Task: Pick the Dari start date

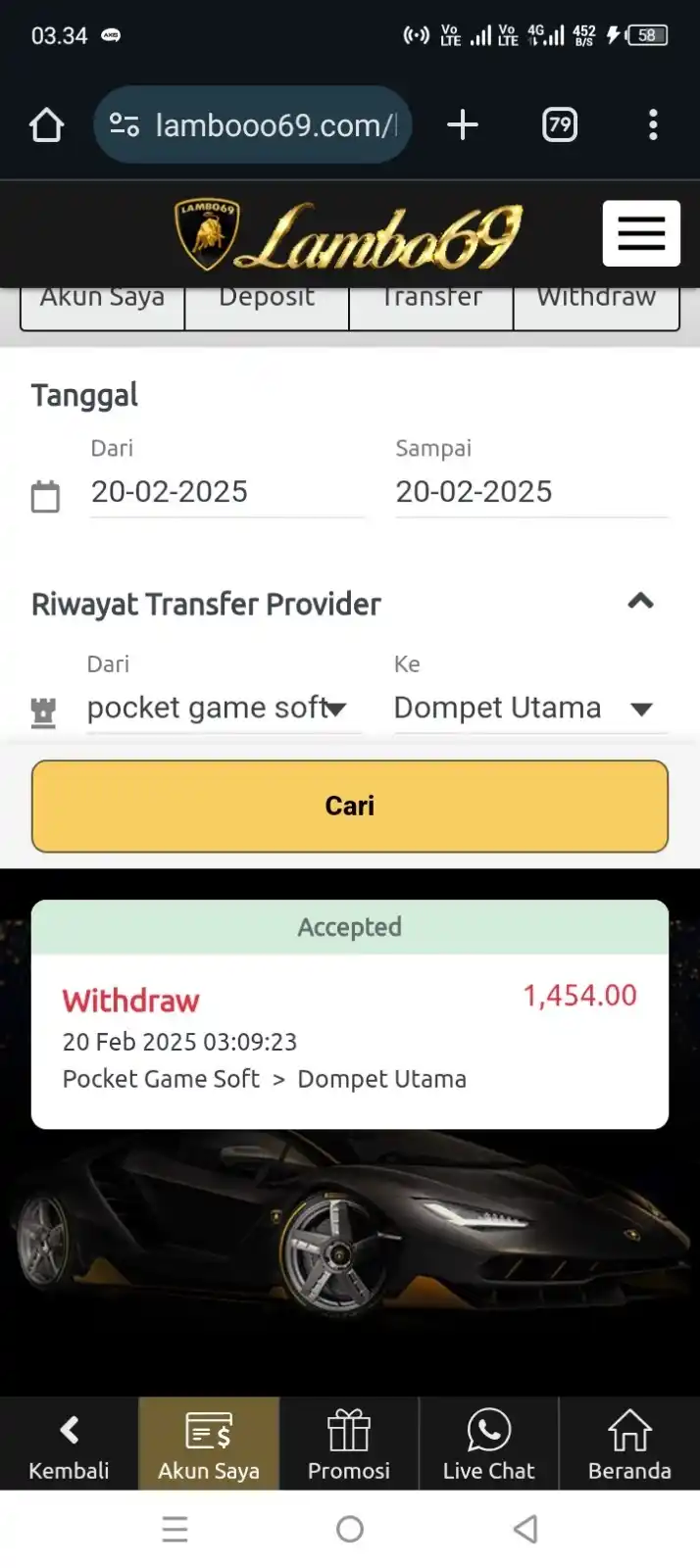Action: coord(225,491)
